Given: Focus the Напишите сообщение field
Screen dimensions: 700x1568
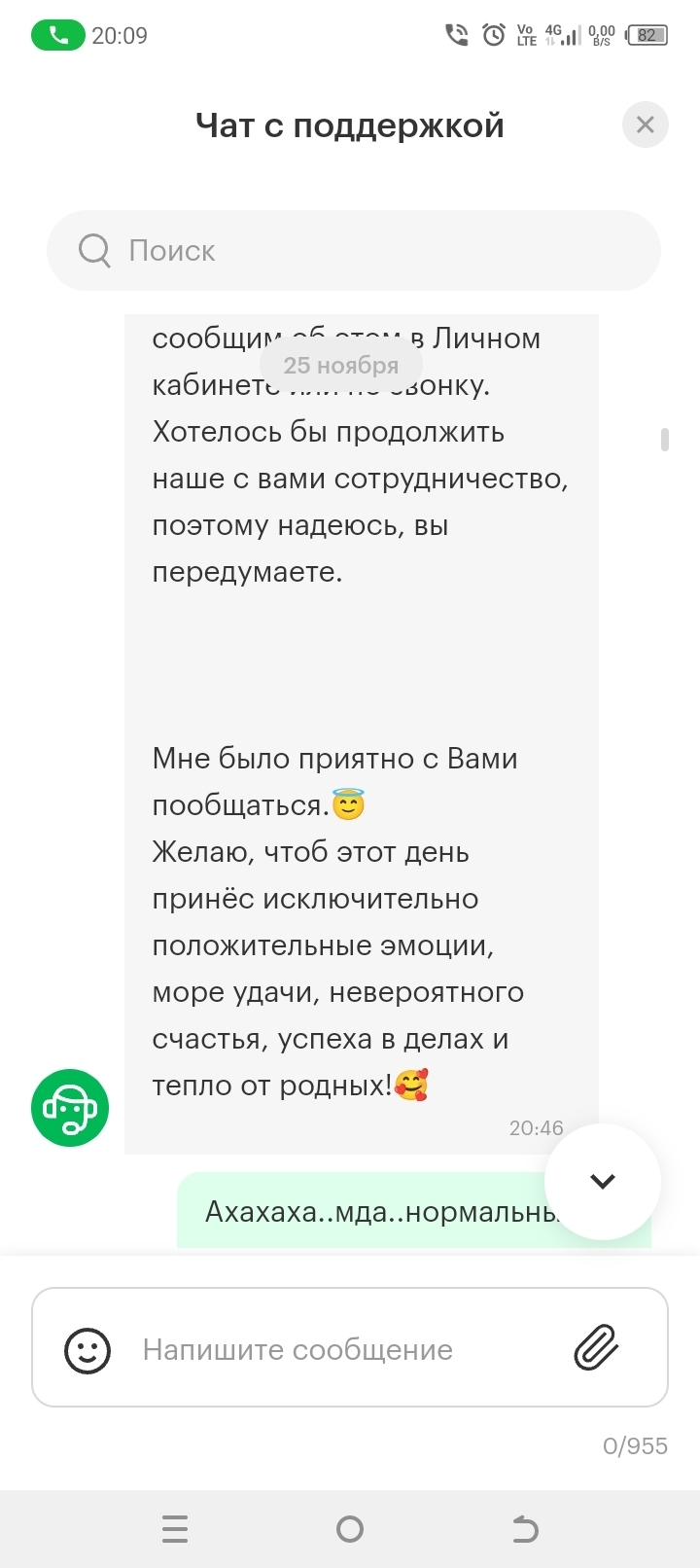Looking at the screenshot, I should [331, 1350].
